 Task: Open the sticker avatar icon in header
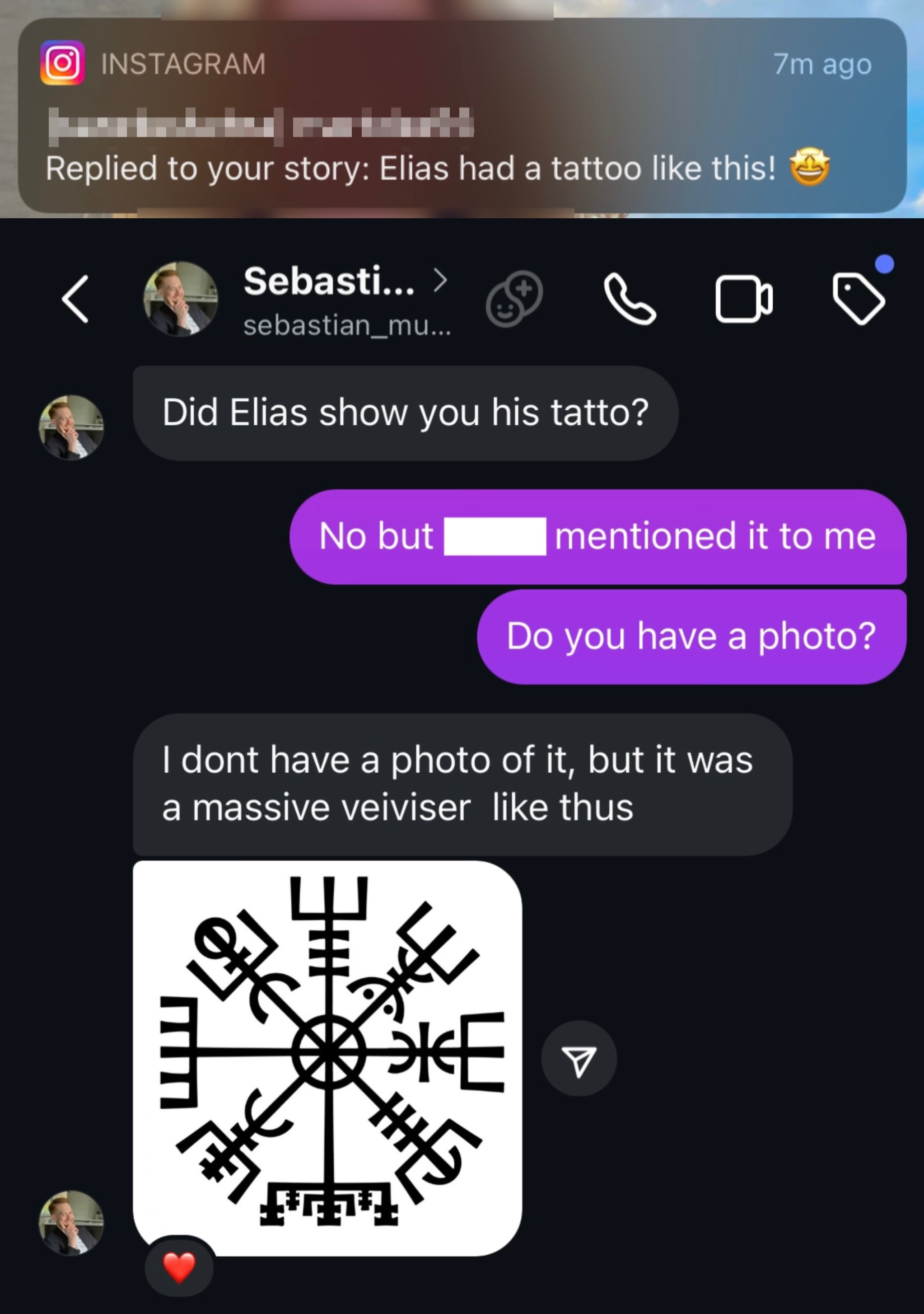point(514,299)
